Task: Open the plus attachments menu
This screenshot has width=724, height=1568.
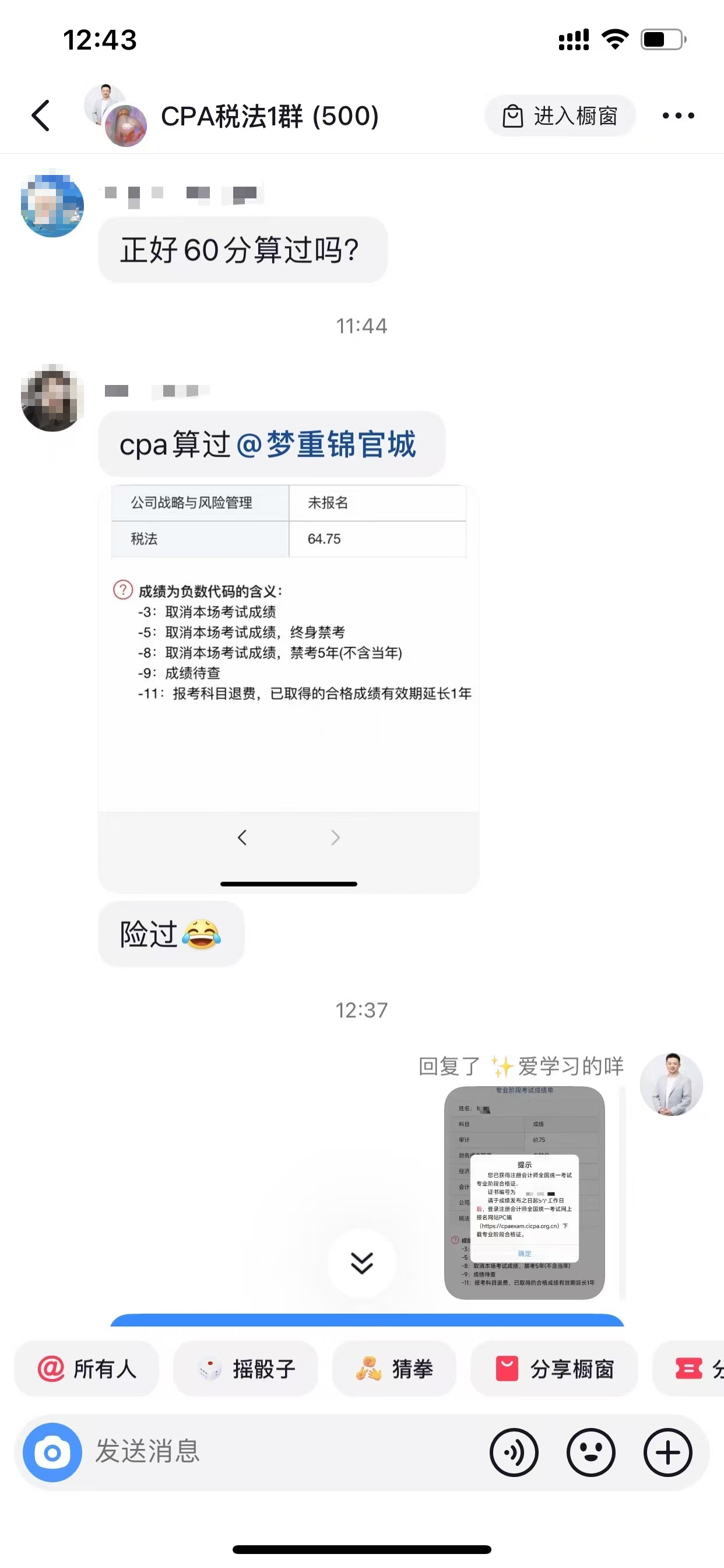Action: pos(667,1452)
